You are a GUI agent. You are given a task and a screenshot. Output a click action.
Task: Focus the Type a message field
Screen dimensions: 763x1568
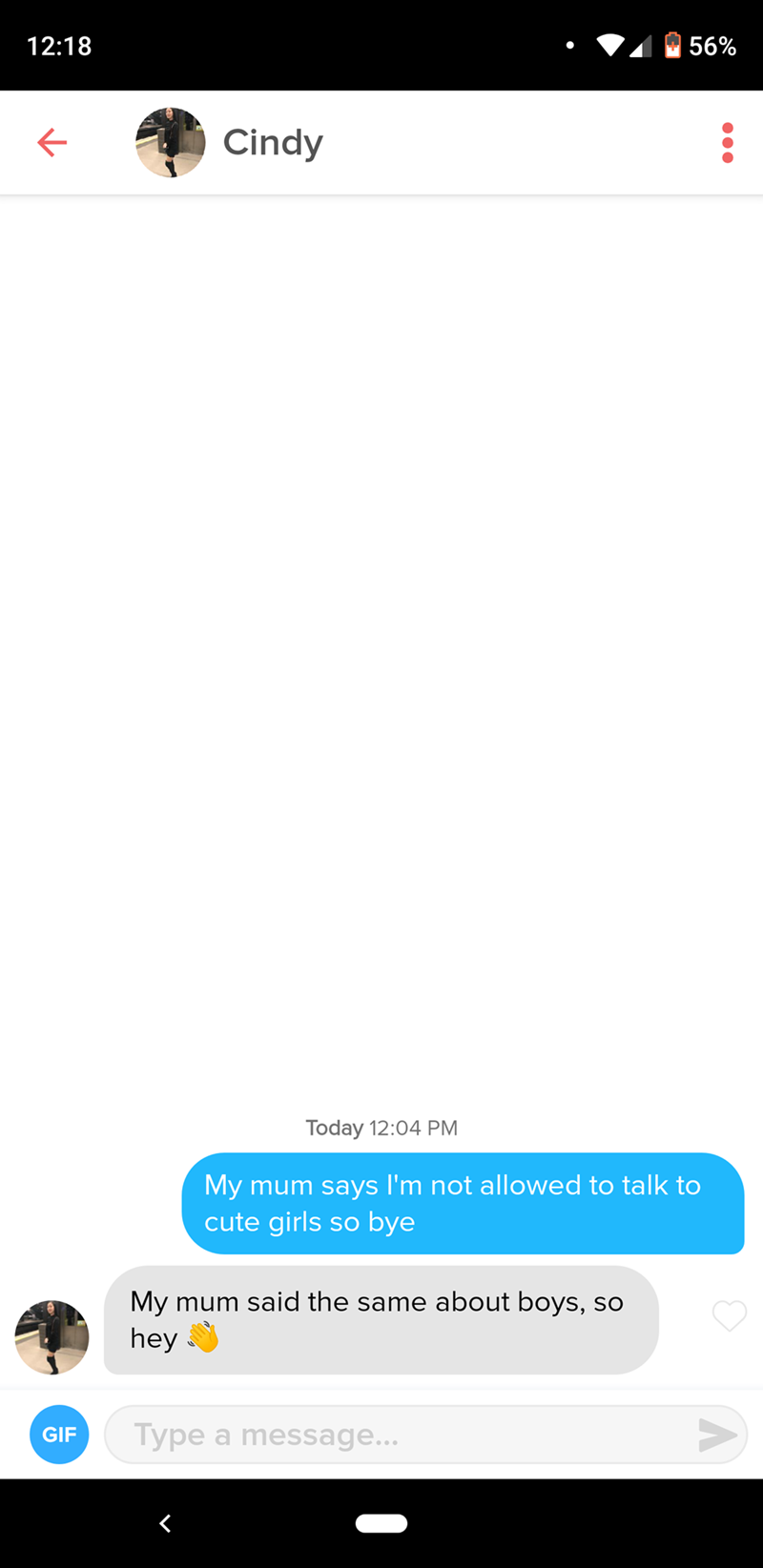401,1434
